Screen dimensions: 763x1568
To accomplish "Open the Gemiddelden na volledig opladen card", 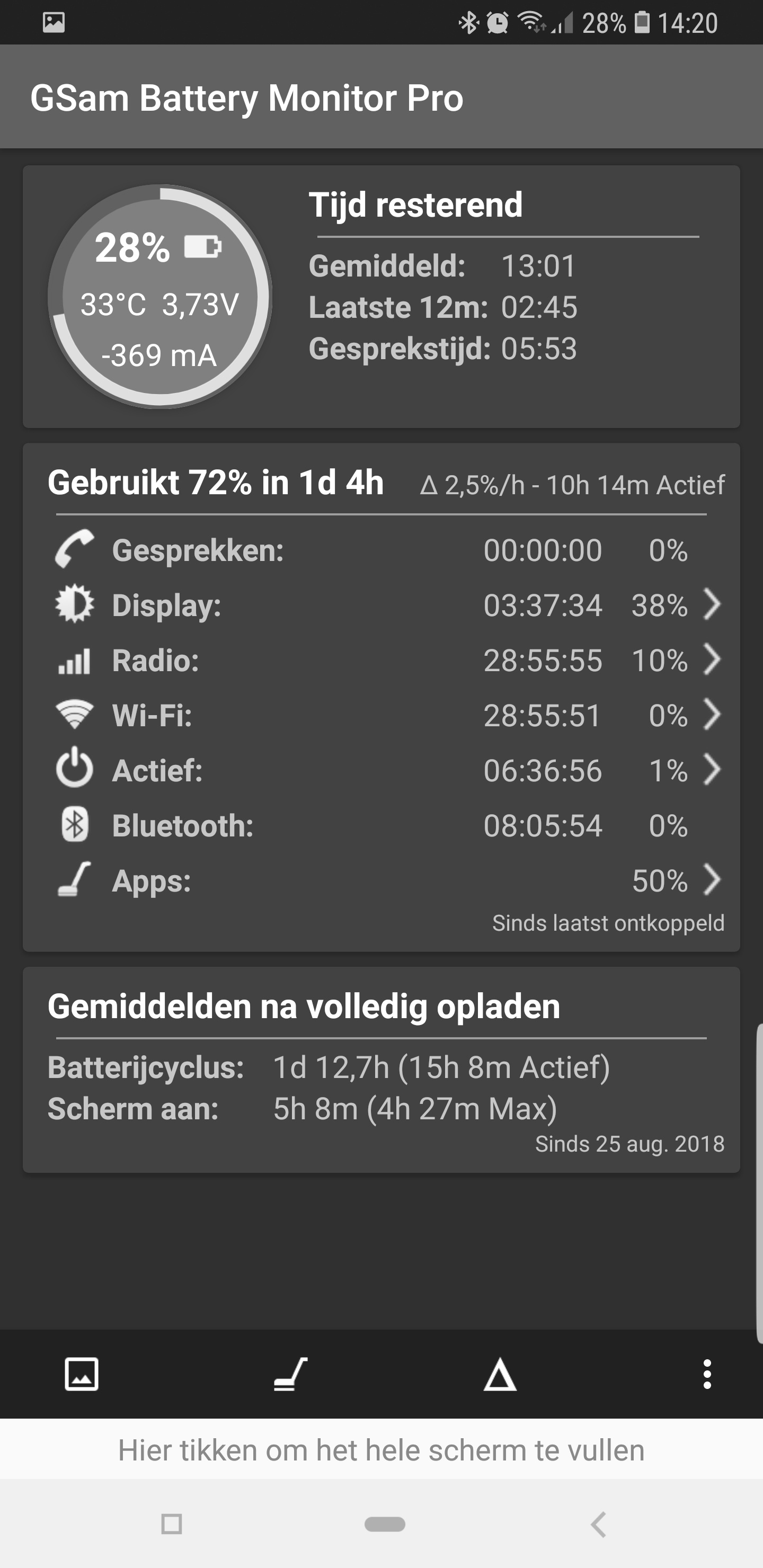I will (381, 1070).
